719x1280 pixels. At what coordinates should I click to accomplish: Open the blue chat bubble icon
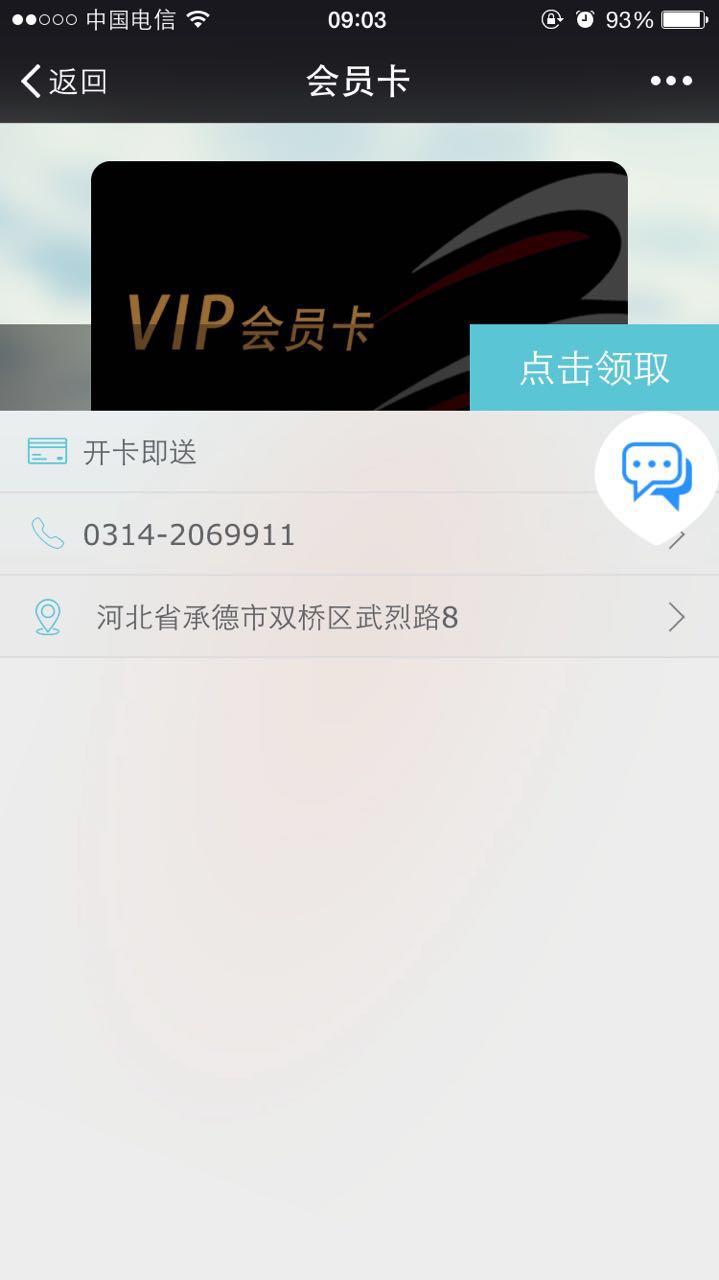656,474
